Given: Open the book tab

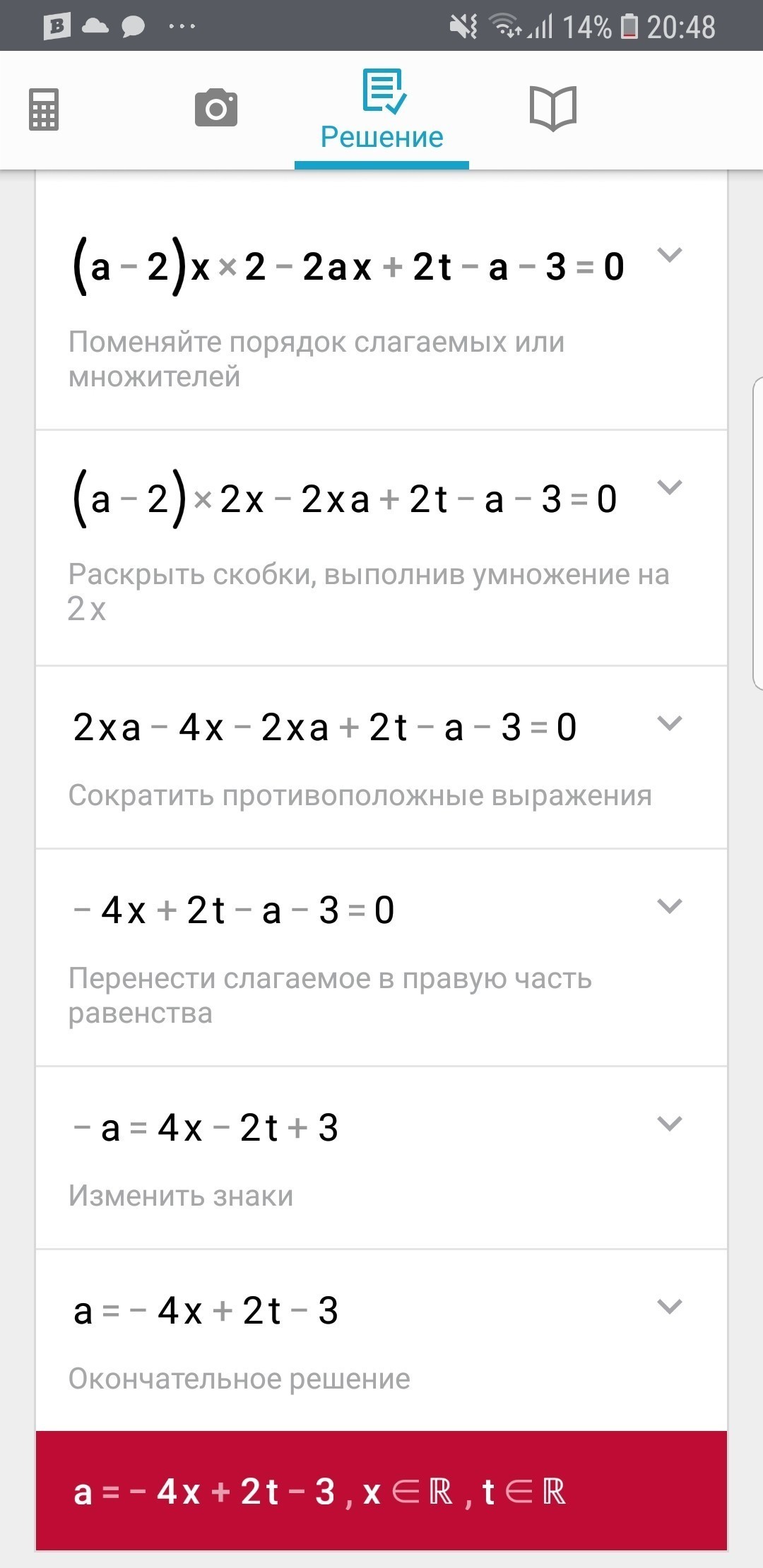Looking at the screenshot, I should point(553,108).
